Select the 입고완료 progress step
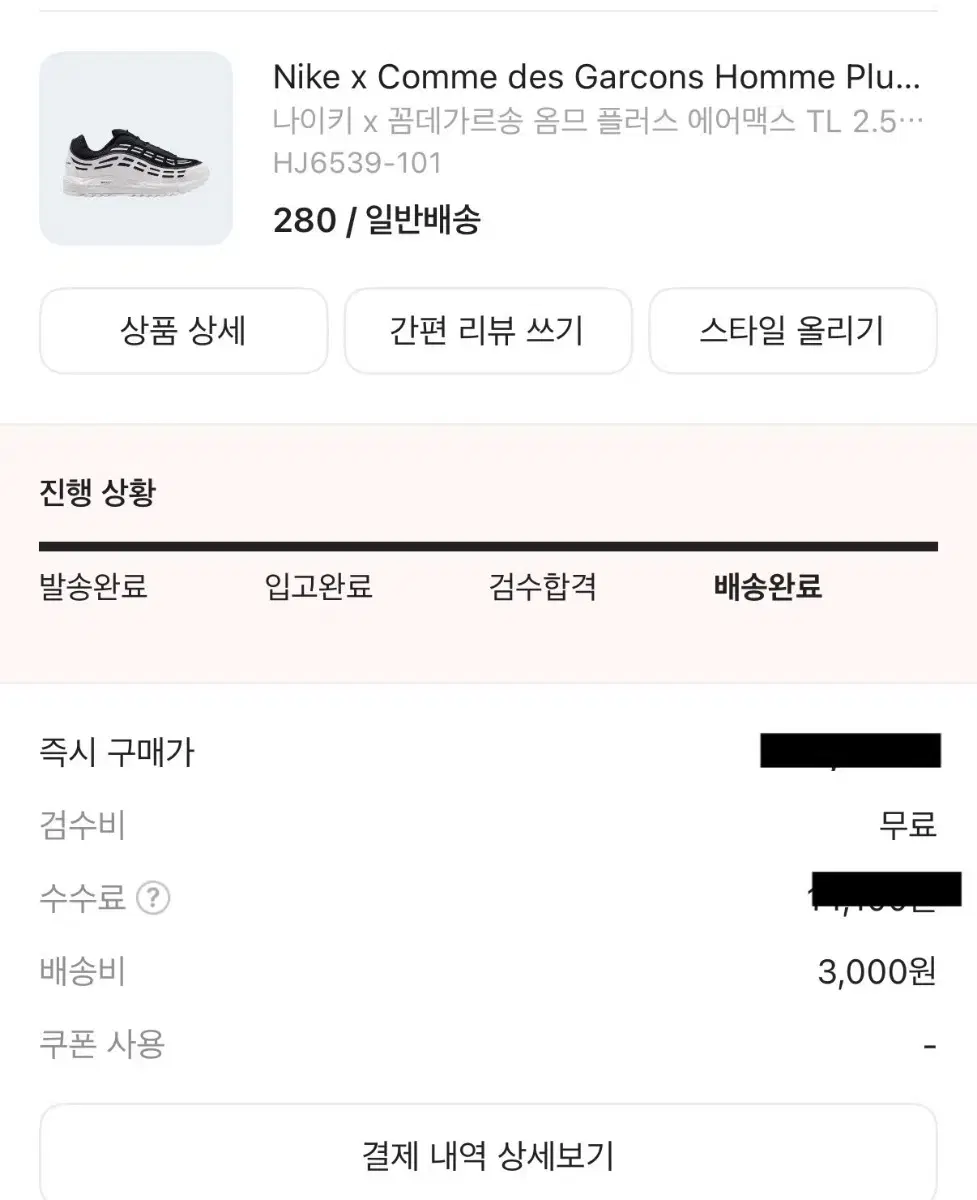This screenshot has width=977, height=1200. pyautogui.click(x=318, y=588)
